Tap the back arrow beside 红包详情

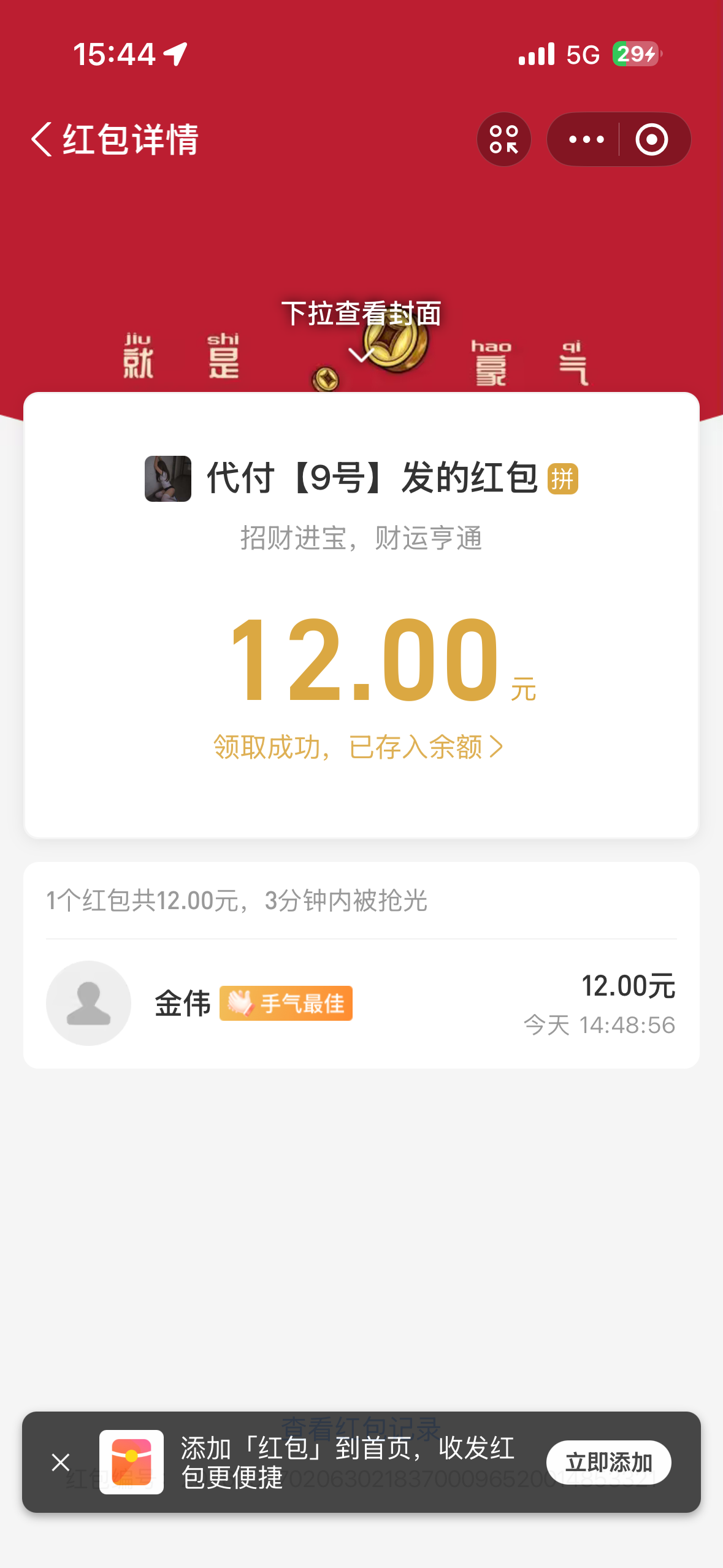pos(40,139)
